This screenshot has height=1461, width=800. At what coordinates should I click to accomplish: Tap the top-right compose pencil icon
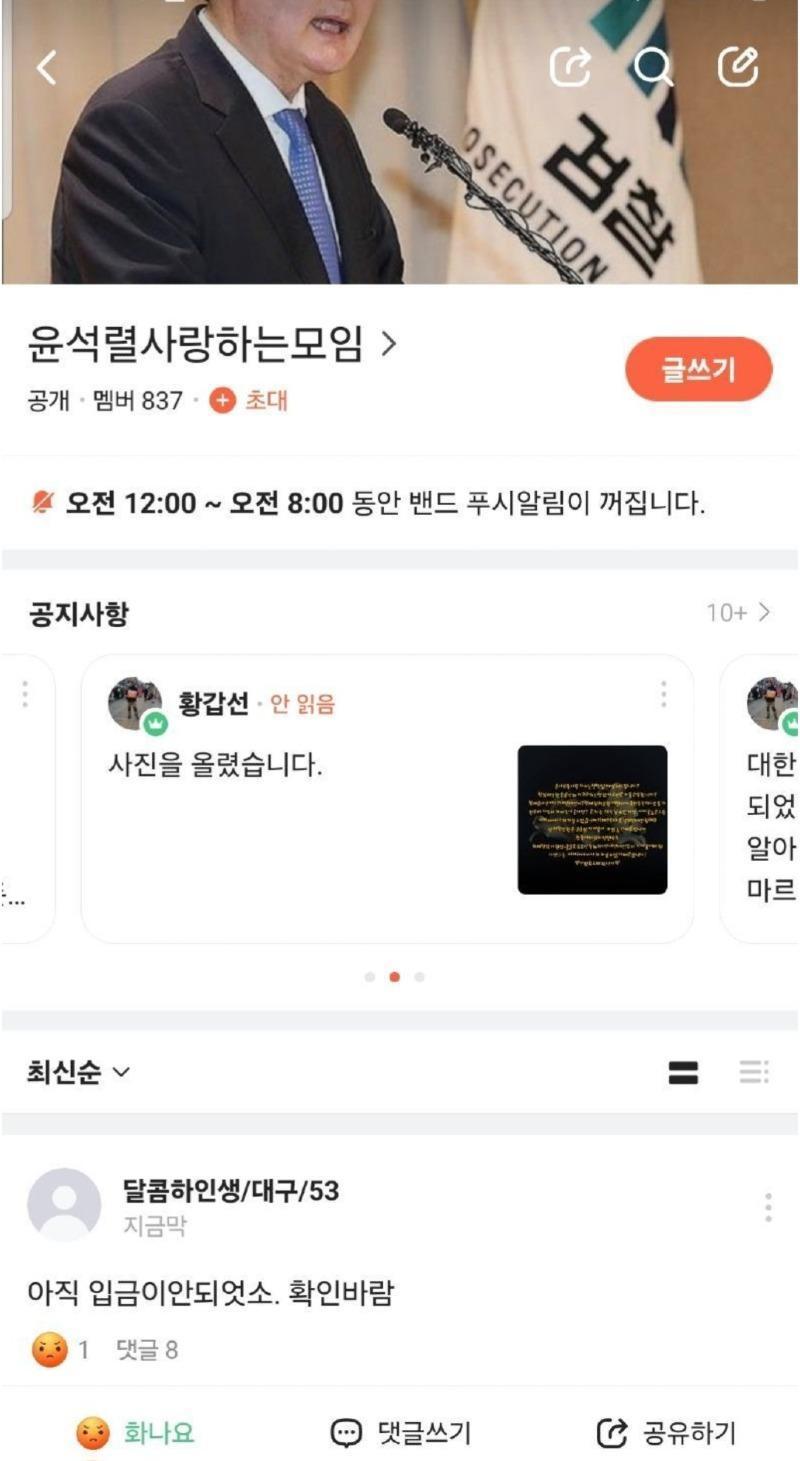click(x=738, y=67)
